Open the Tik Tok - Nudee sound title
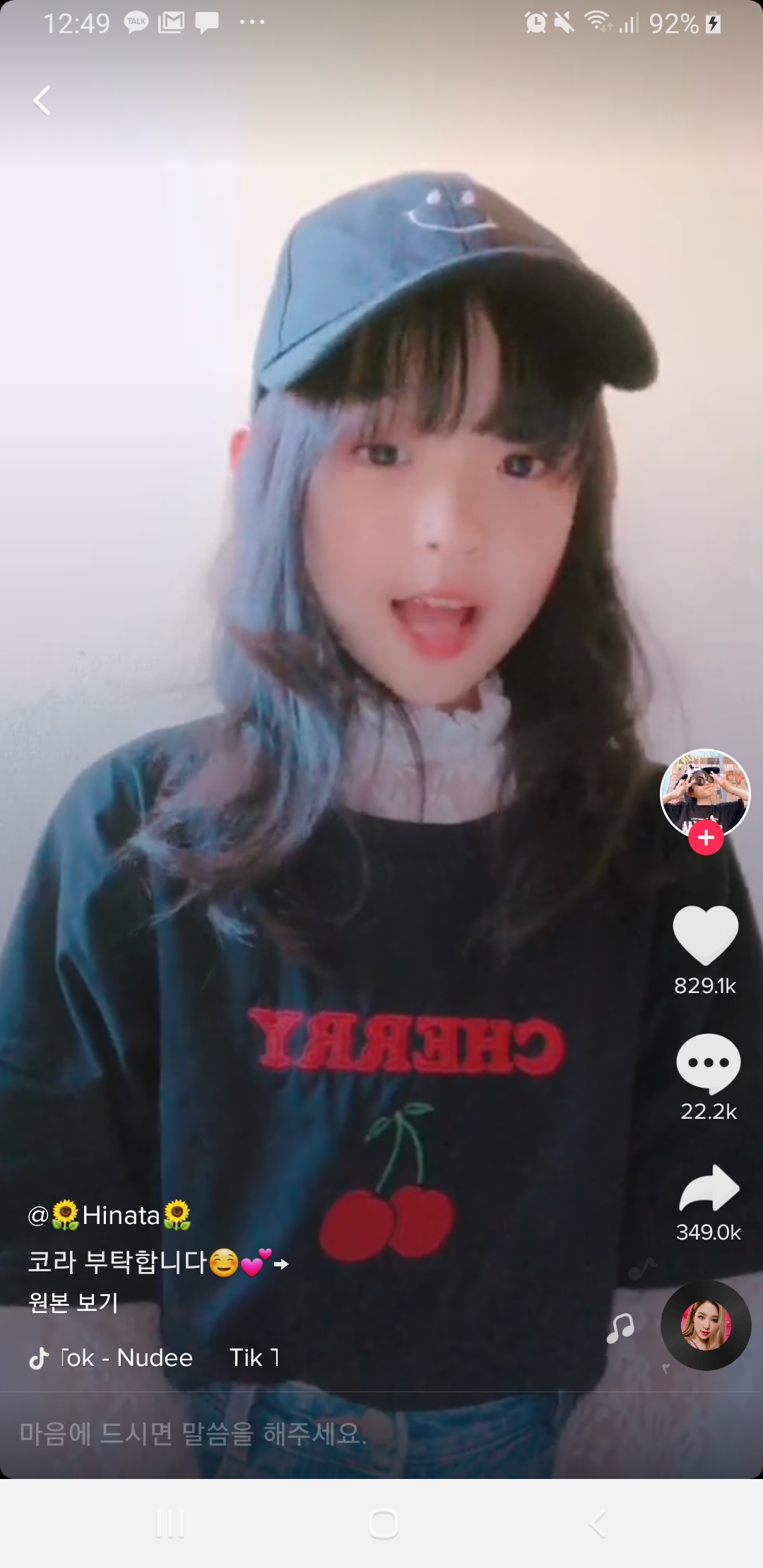Image resolution: width=763 pixels, height=1568 pixels. tap(155, 1358)
